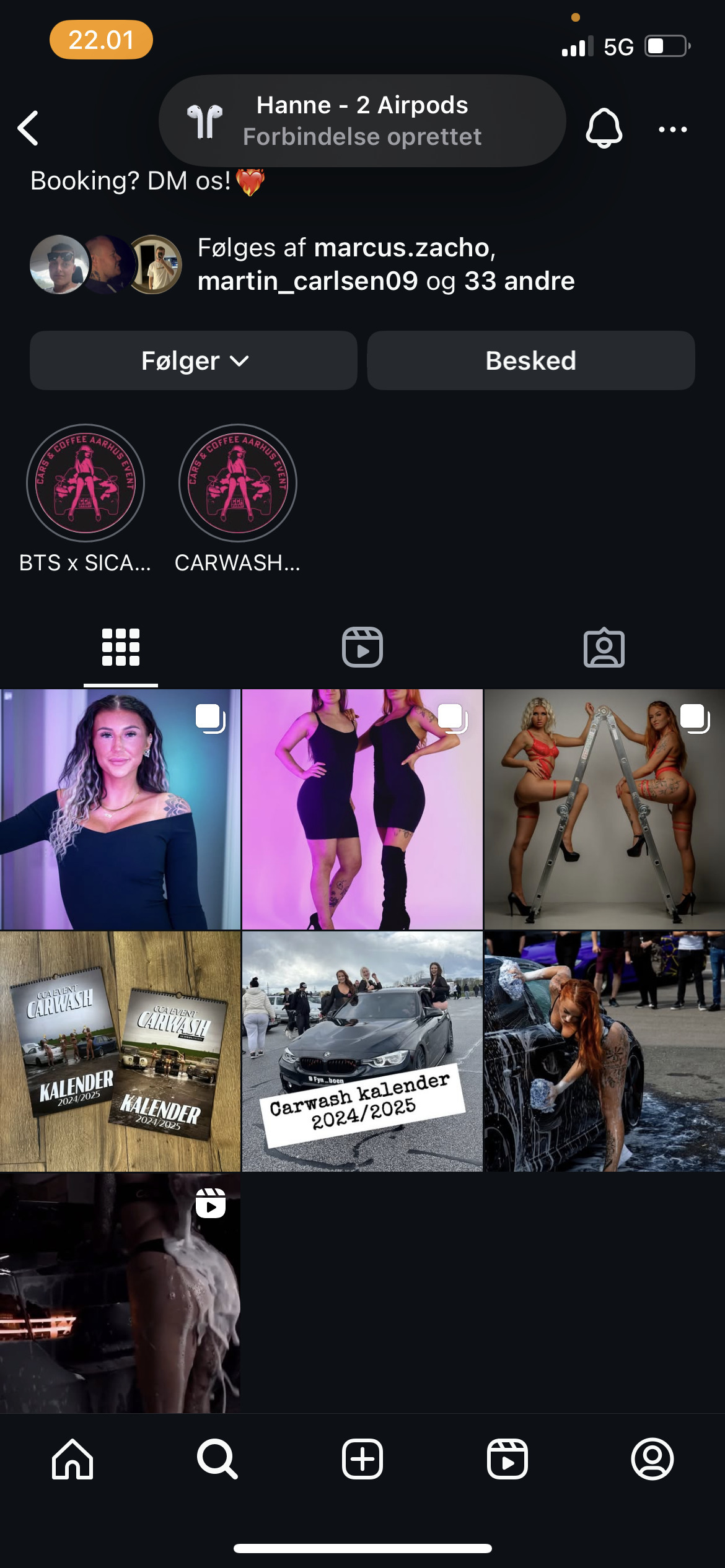Image resolution: width=725 pixels, height=1568 pixels.
Task: Open the BMW Carwash kalender 2024/2025 post
Action: coord(362,1051)
